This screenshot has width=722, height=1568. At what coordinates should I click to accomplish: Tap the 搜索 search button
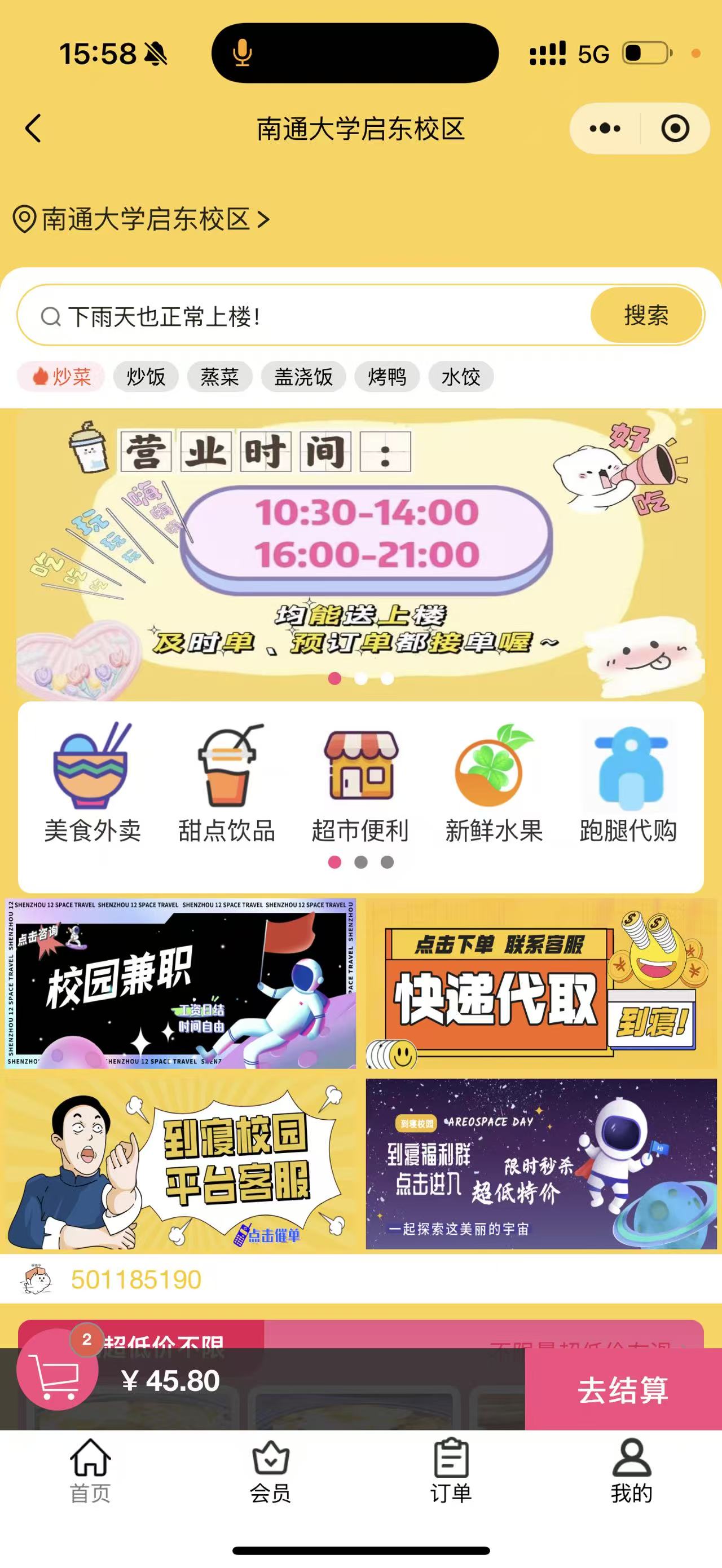pyautogui.click(x=647, y=315)
